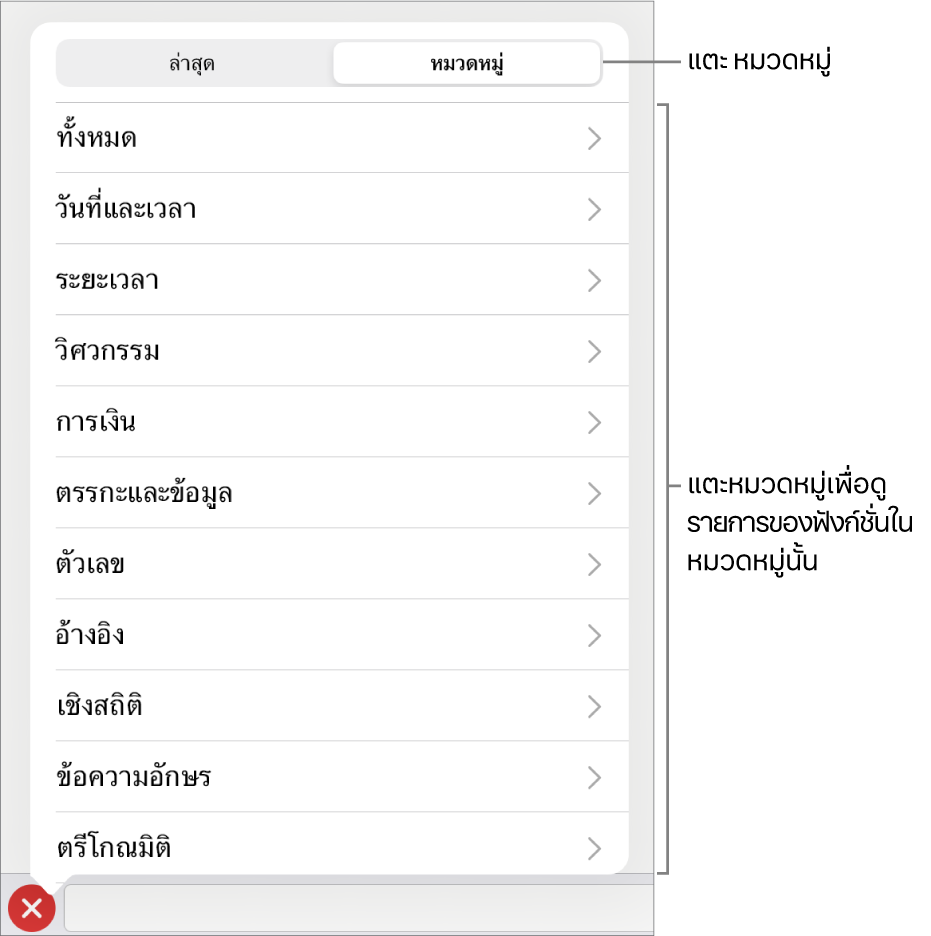Screen dimensions: 931x936
Task: Switch to the ล่าสุด tab
Action: [193, 65]
